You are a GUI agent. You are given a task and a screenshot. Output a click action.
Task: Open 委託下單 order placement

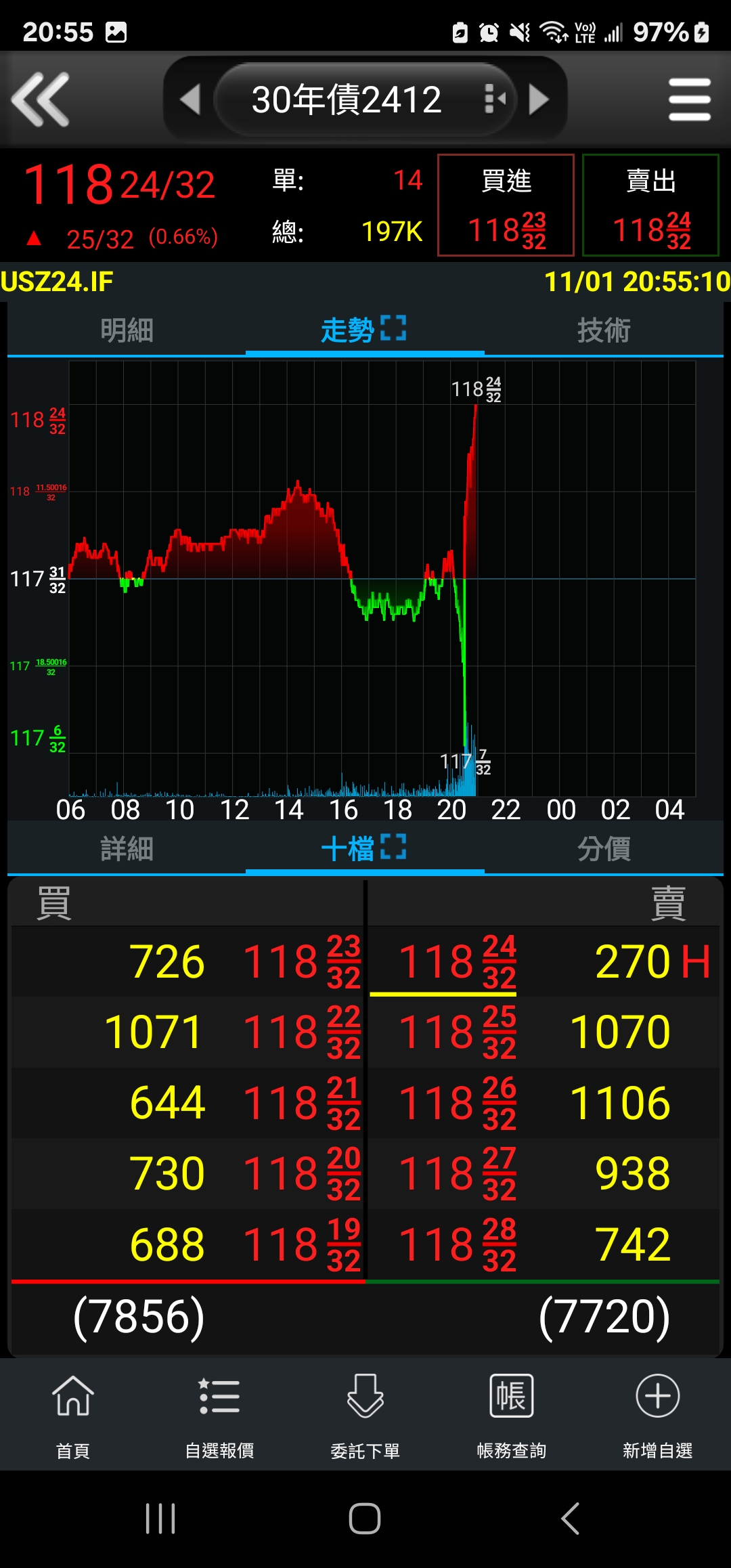click(365, 1412)
